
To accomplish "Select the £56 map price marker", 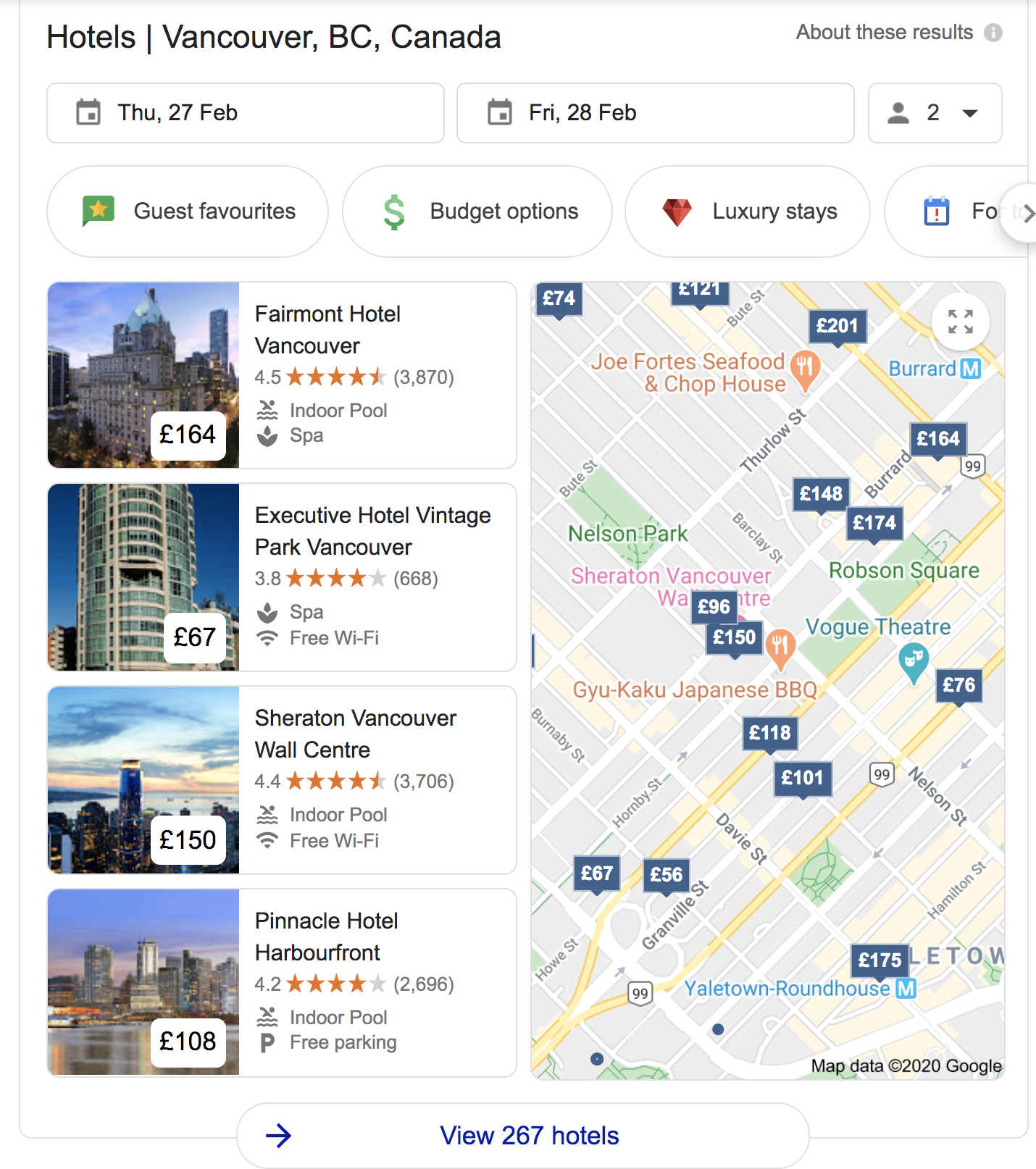I will 666,875.
